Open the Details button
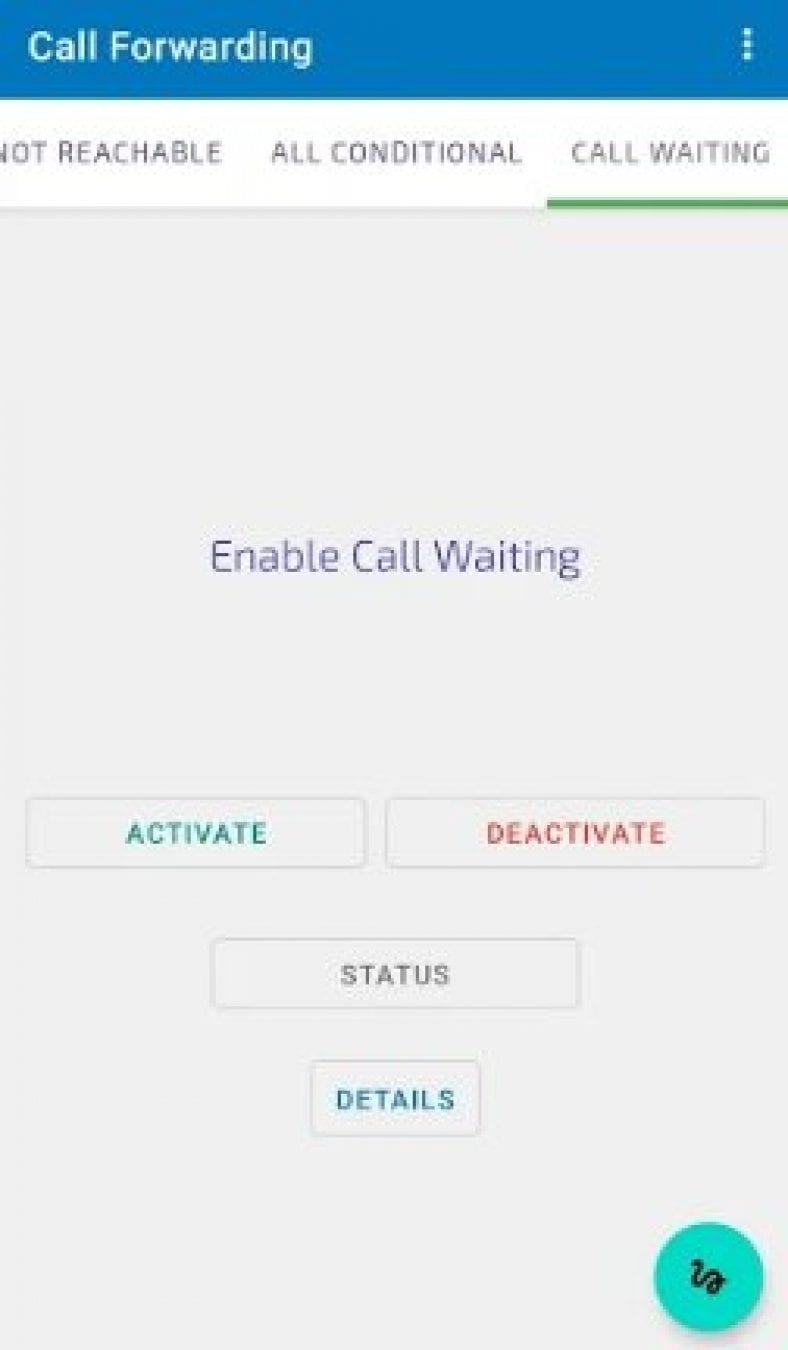The image size is (788, 1350). click(395, 1099)
